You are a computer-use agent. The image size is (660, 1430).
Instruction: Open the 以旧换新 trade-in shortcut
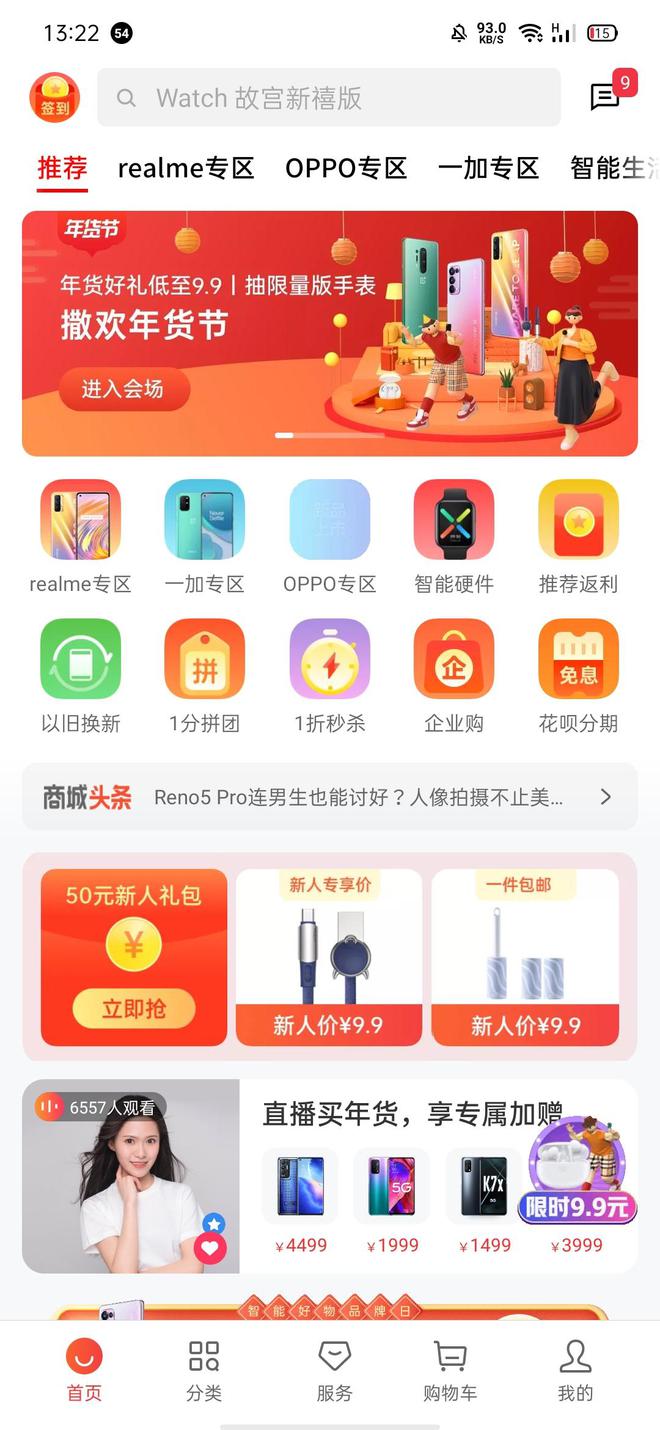coord(80,676)
